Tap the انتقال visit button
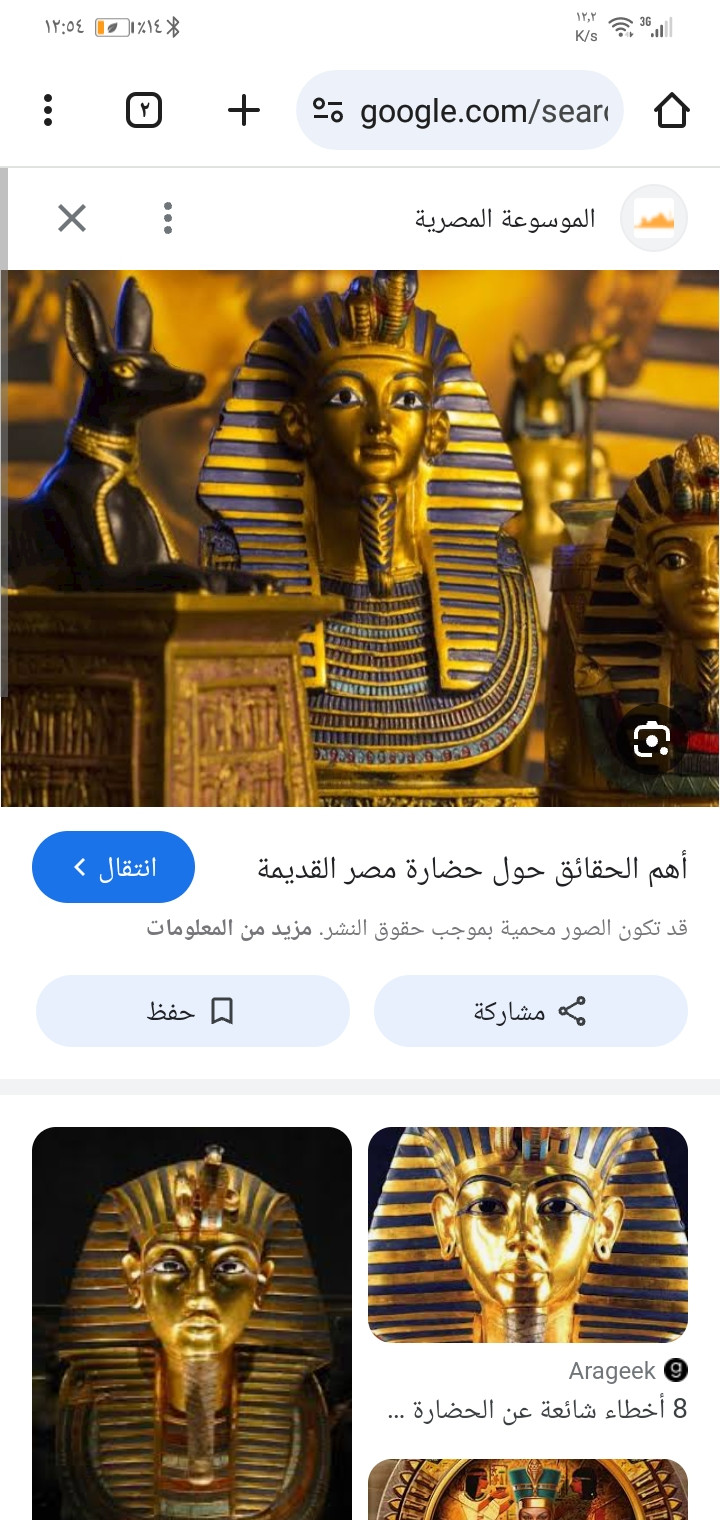The image size is (720, 1520). tap(113, 867)
